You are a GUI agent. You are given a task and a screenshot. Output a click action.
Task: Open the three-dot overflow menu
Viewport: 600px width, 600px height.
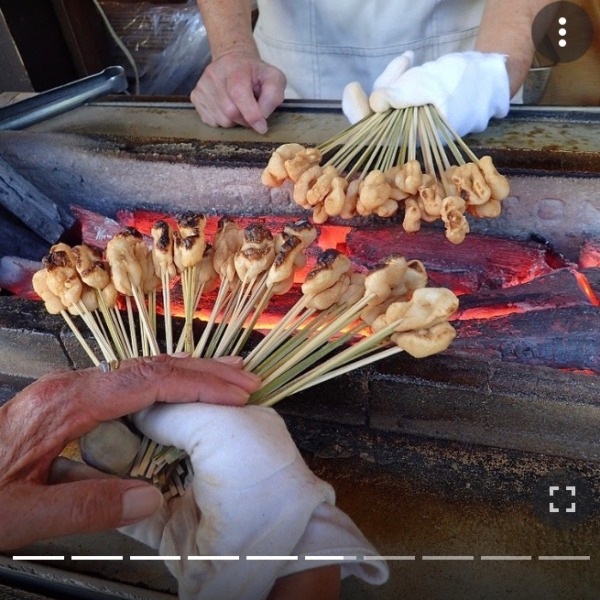pos(561,32)
